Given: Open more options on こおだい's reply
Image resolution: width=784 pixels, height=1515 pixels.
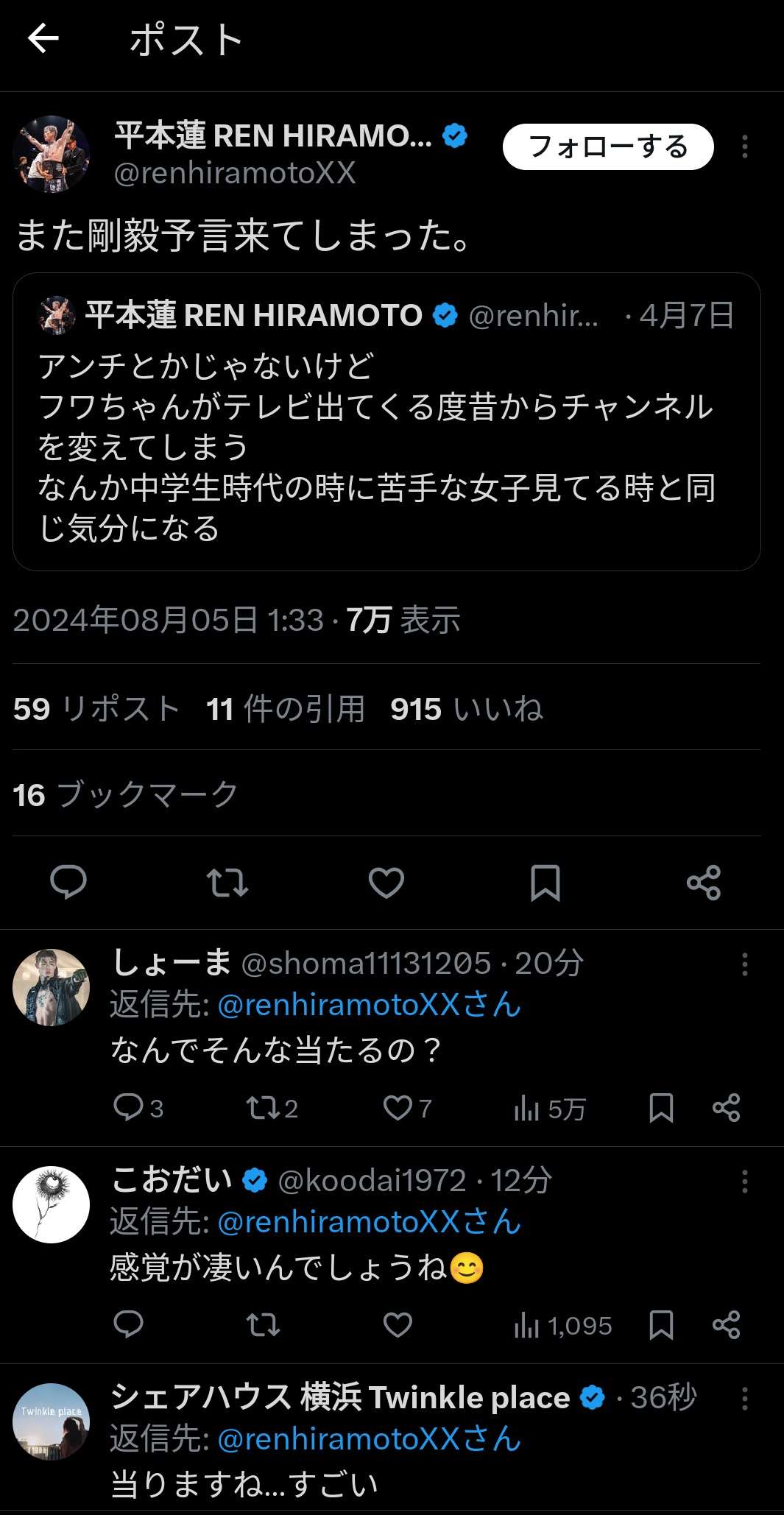Looking at the screenshot, I should point(744,1182).
